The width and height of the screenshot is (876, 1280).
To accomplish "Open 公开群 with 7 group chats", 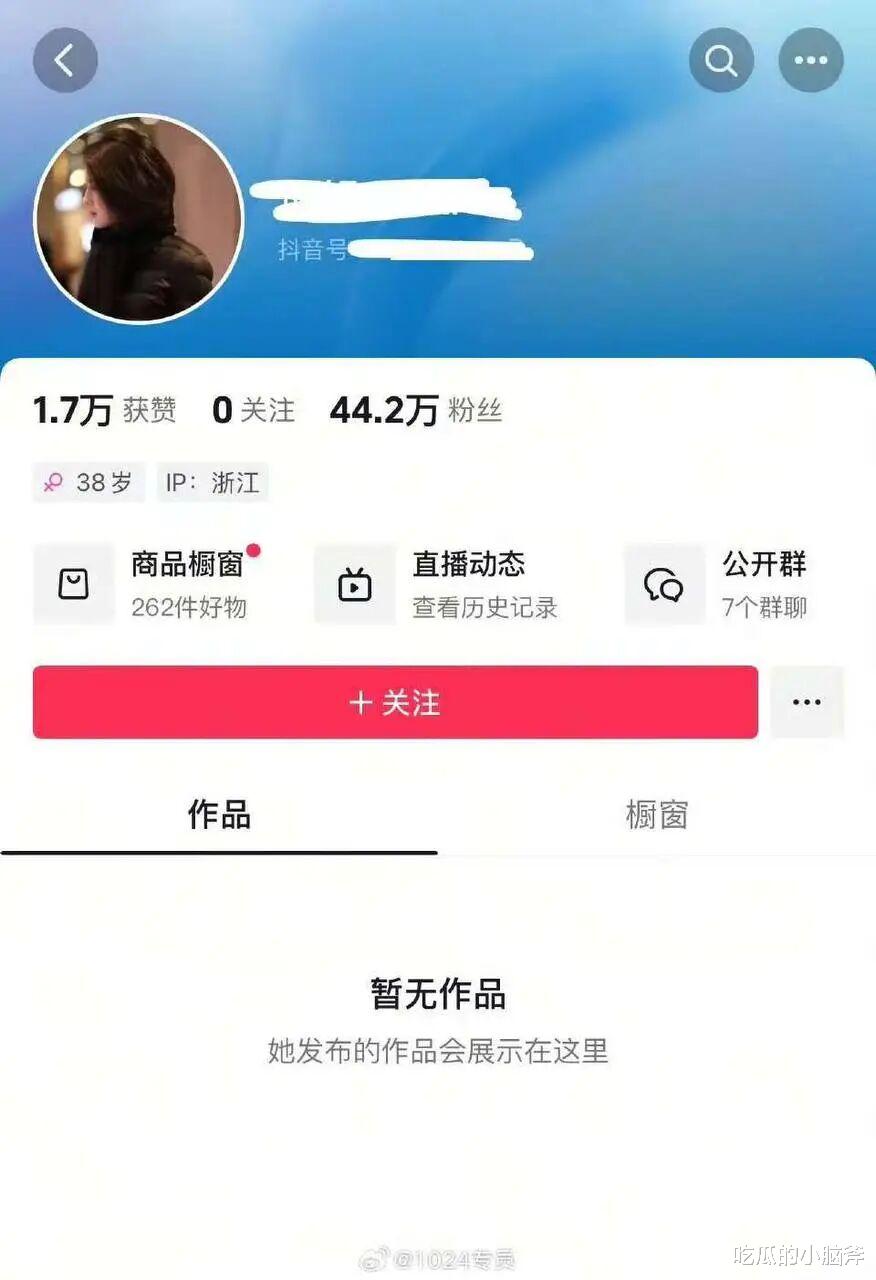I will tap(716, 585).
